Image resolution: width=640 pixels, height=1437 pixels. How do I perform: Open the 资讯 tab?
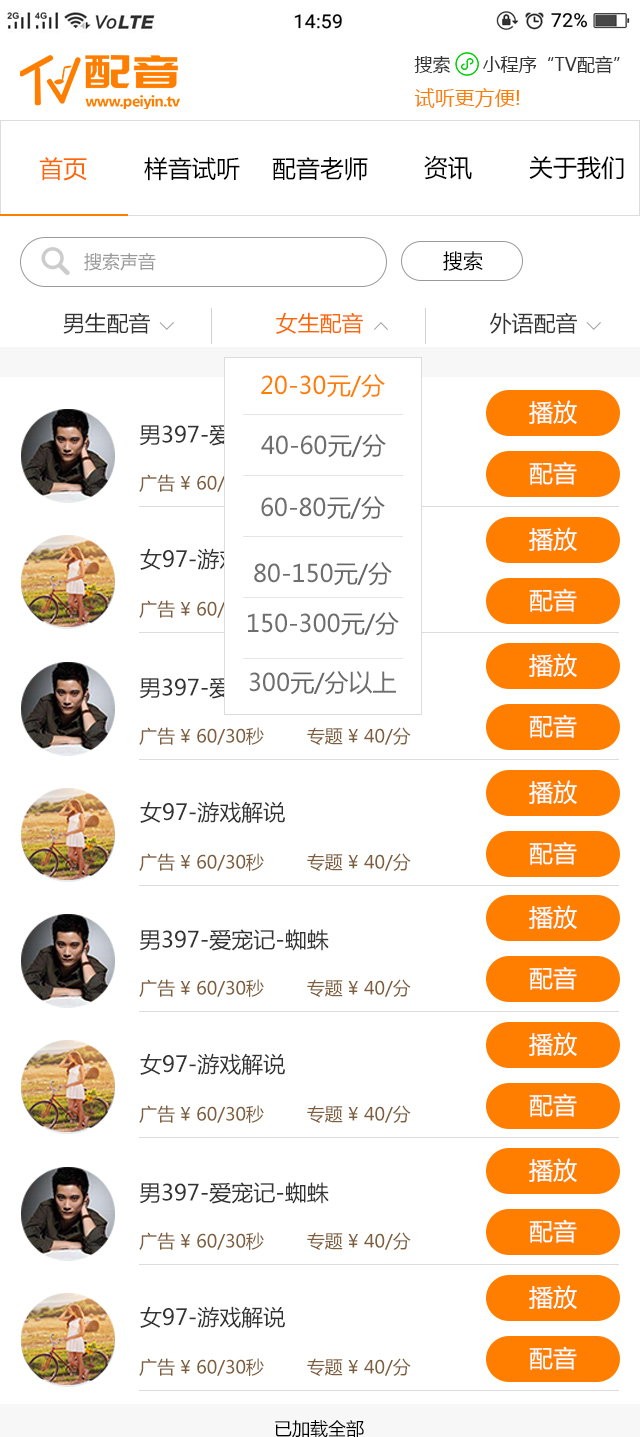point(447,169)
